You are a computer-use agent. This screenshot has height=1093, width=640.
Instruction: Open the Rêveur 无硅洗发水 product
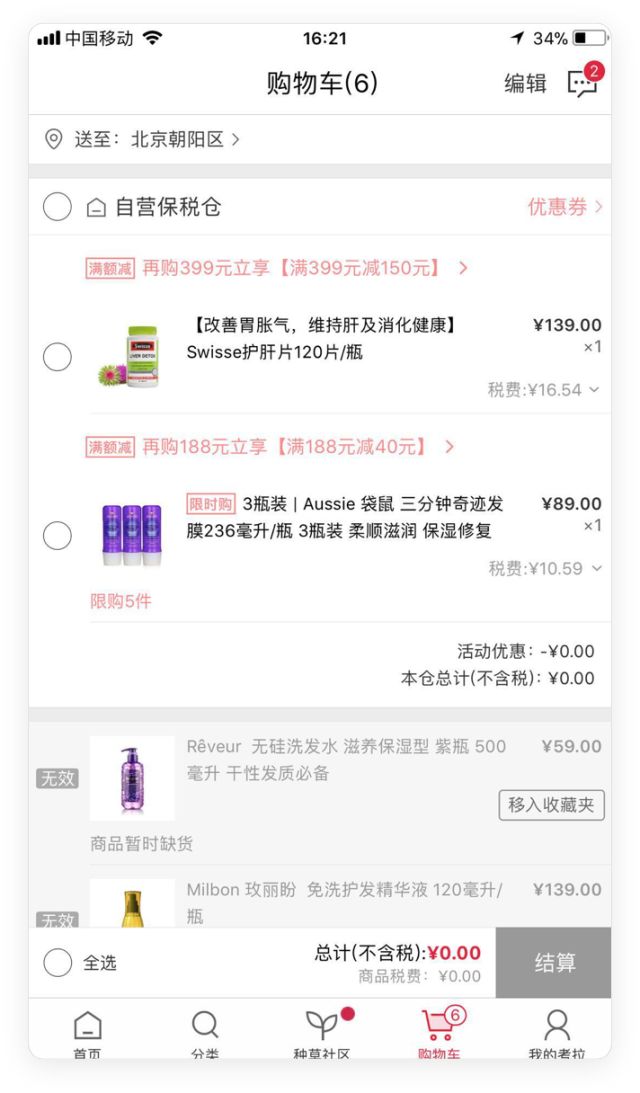coord(345,760)
